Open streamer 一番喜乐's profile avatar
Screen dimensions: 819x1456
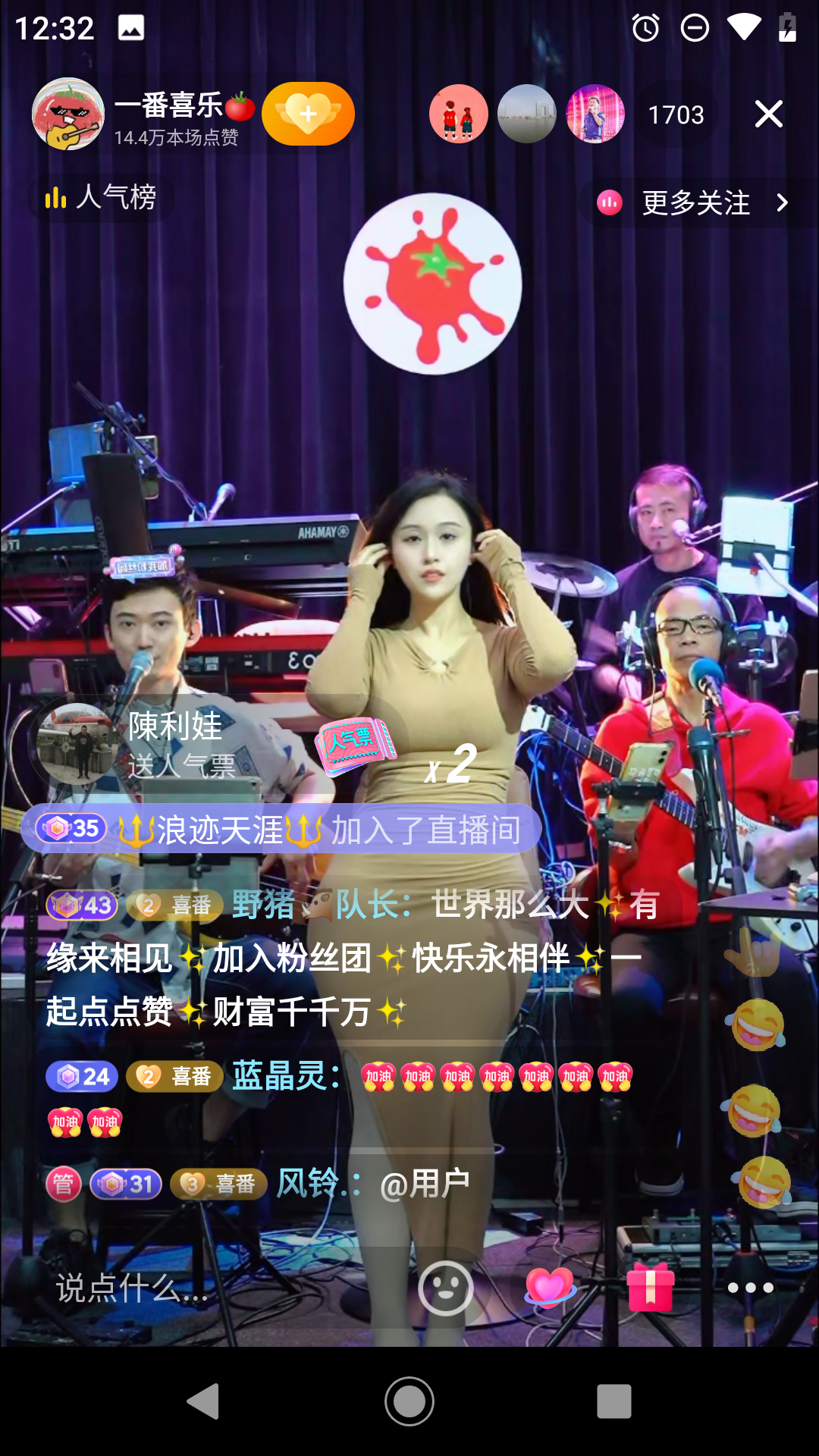(x=68, y=114)
